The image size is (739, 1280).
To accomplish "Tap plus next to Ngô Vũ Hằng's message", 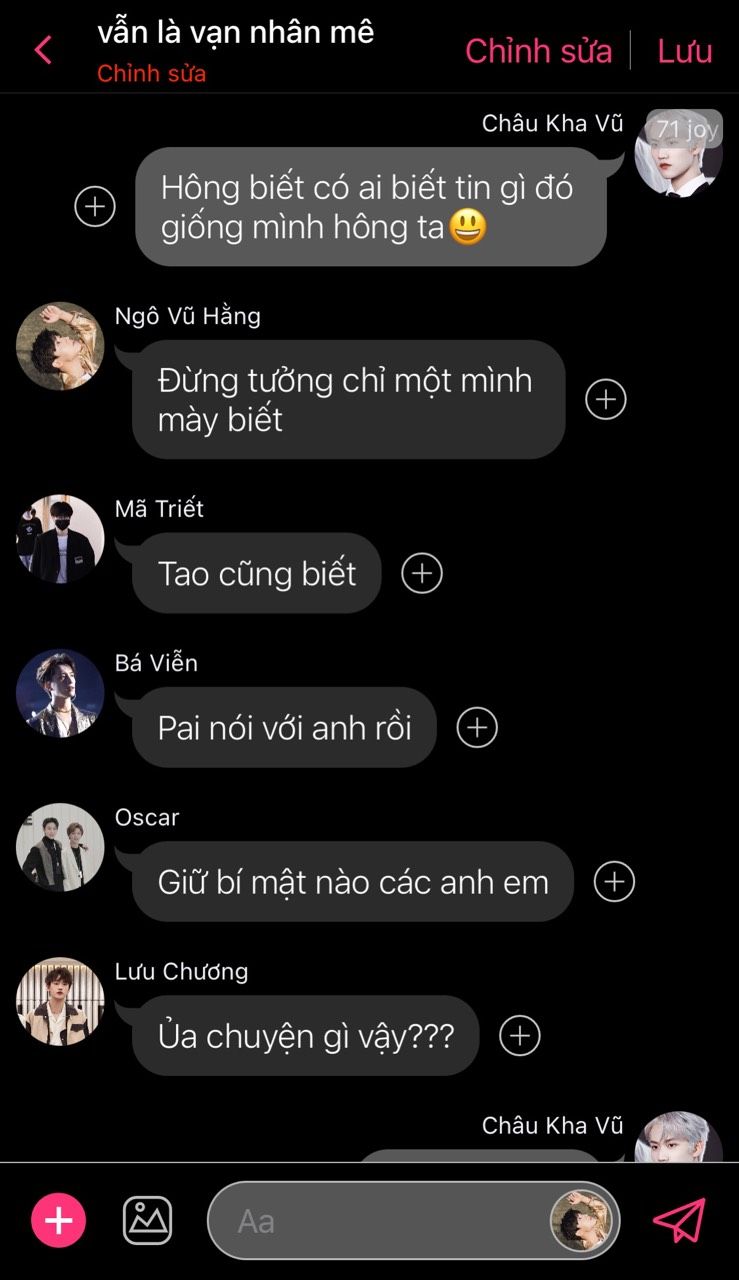I will click(x=605, y=400).
